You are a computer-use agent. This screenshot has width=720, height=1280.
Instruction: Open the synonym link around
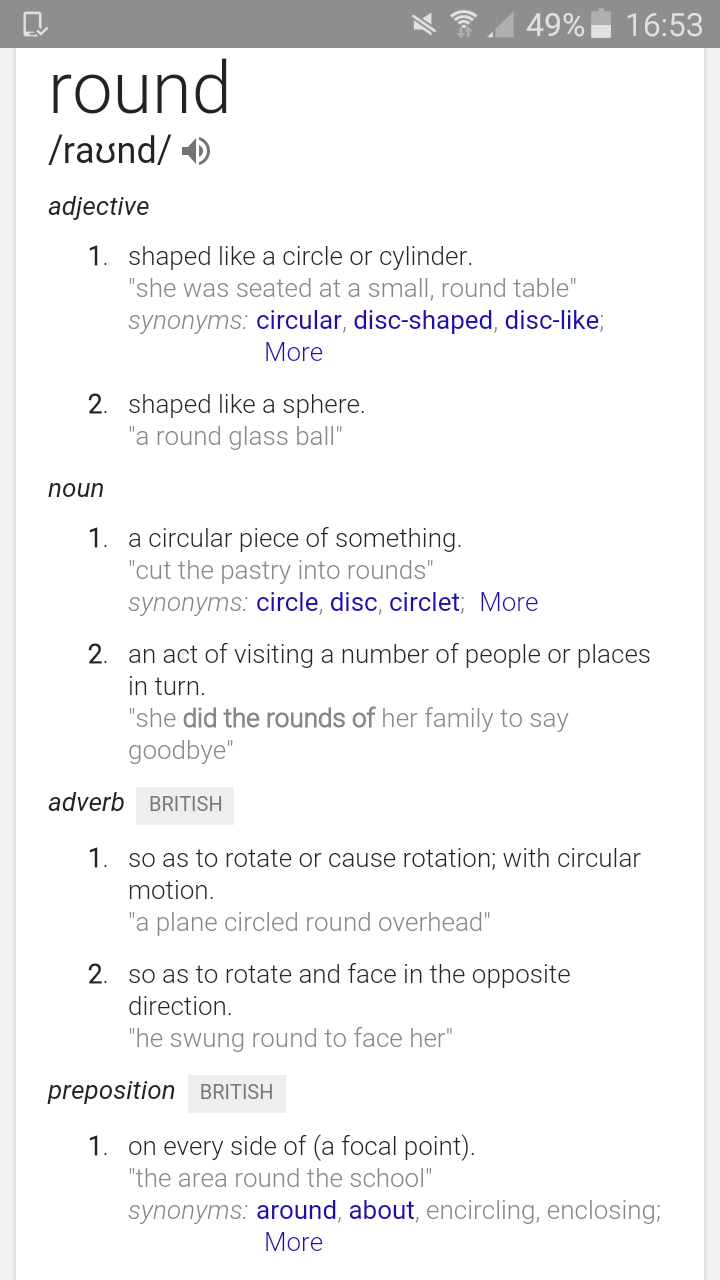(296, 1210)
